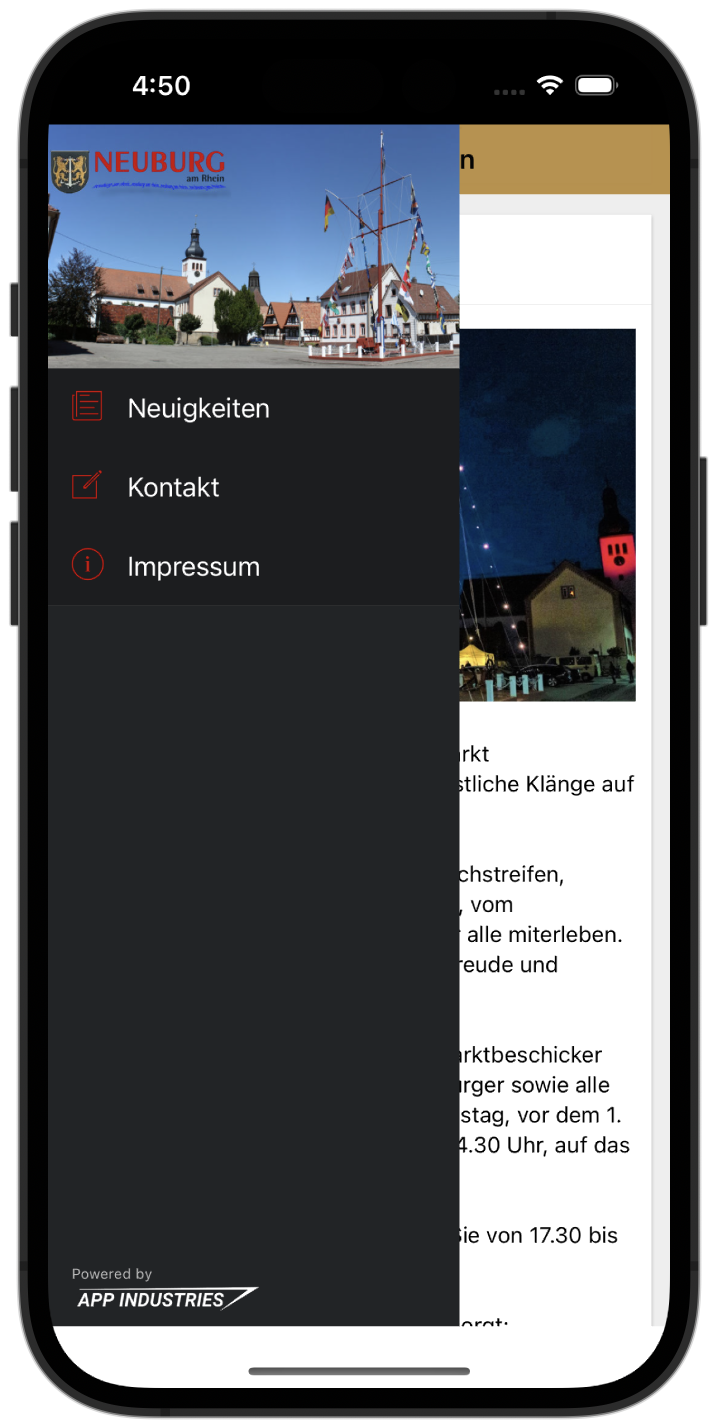This screenshot has width=718, height=1422.
Task: Open the Impressum entry
Action: click(x=254, y=566)
